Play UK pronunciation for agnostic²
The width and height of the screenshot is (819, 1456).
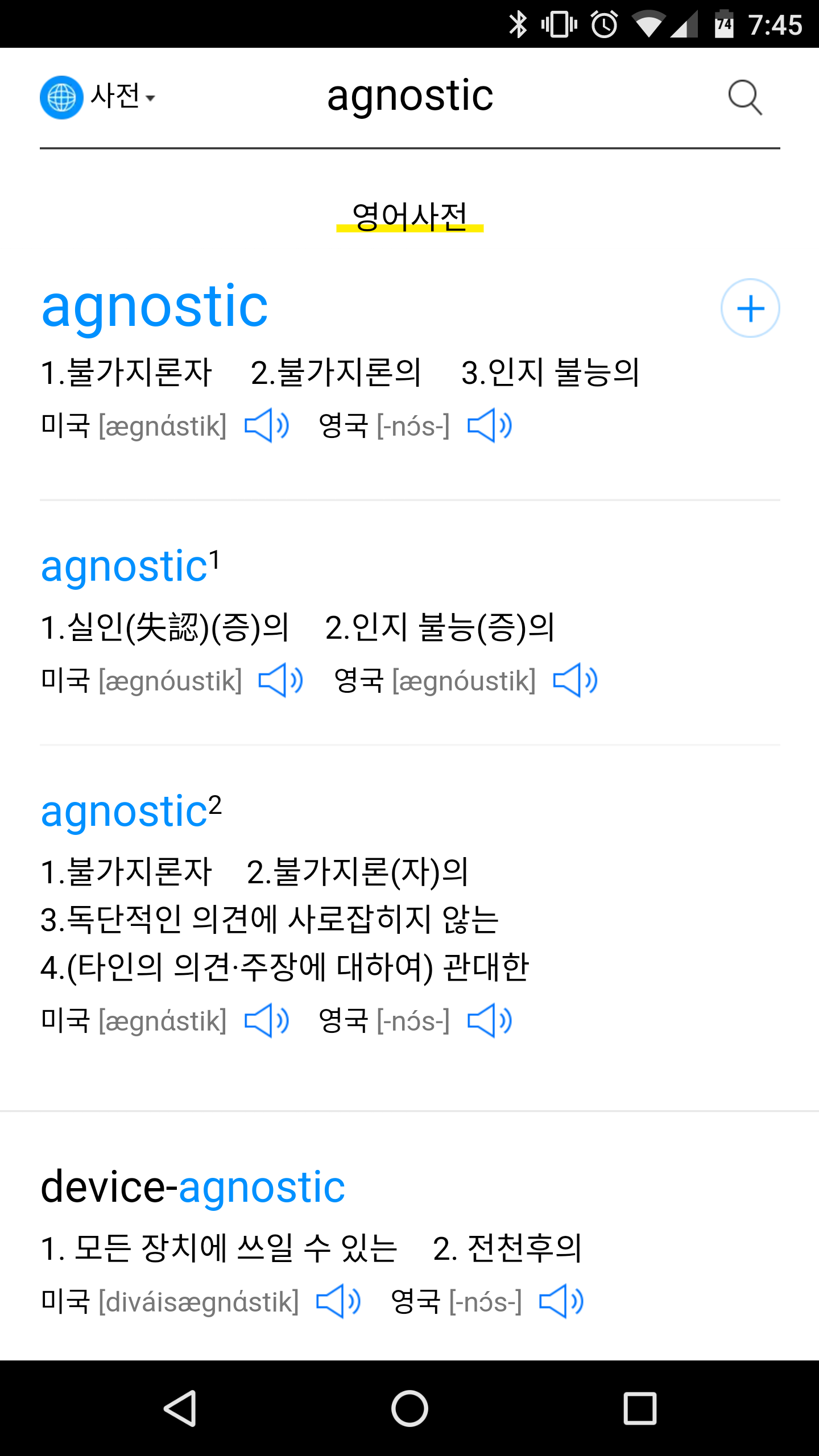tap(489, 1020)
